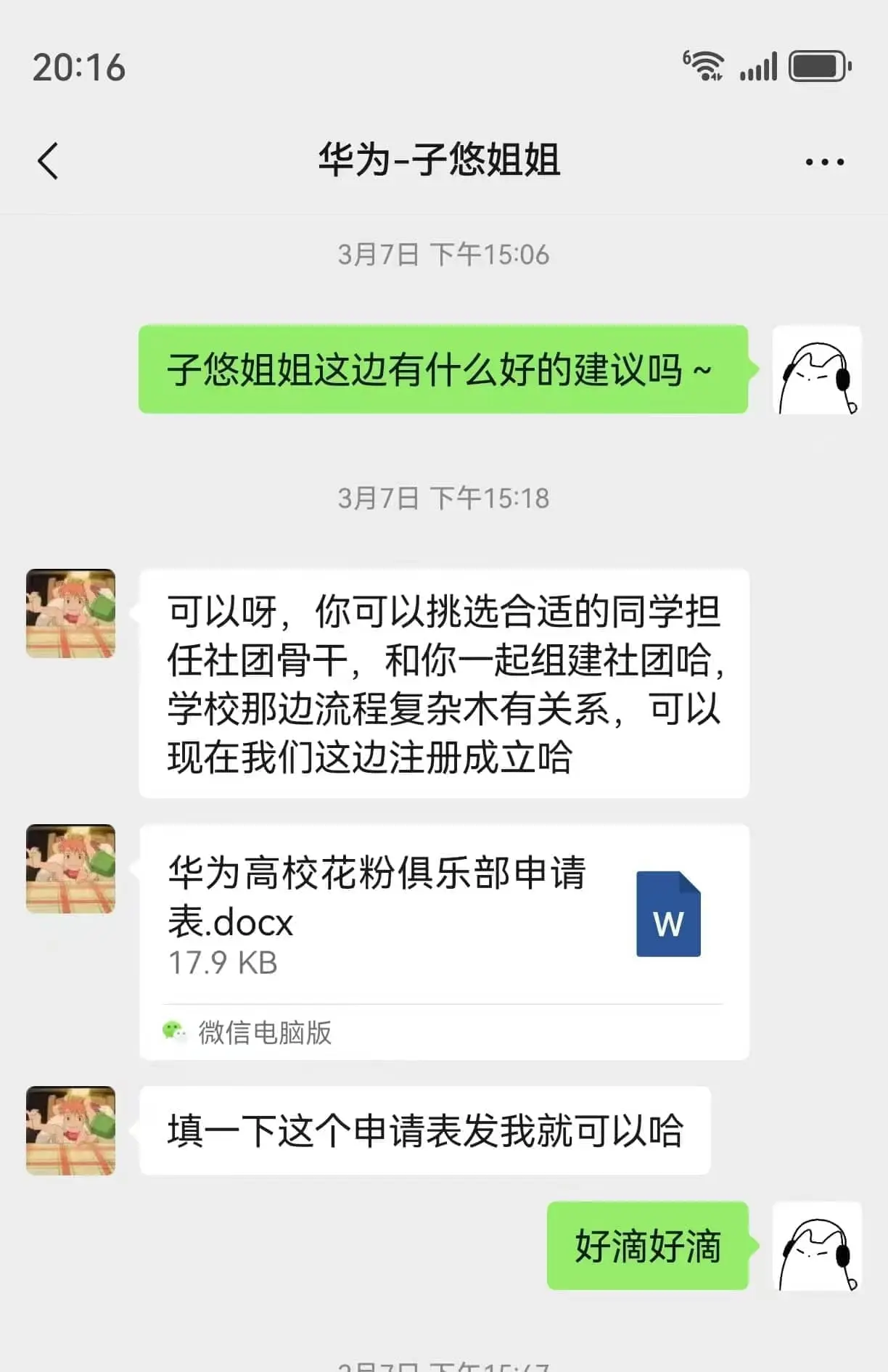Tap 子悠姐姐's profile avatar
This screenshot has width=888, height=1372.
click(70, 613)
